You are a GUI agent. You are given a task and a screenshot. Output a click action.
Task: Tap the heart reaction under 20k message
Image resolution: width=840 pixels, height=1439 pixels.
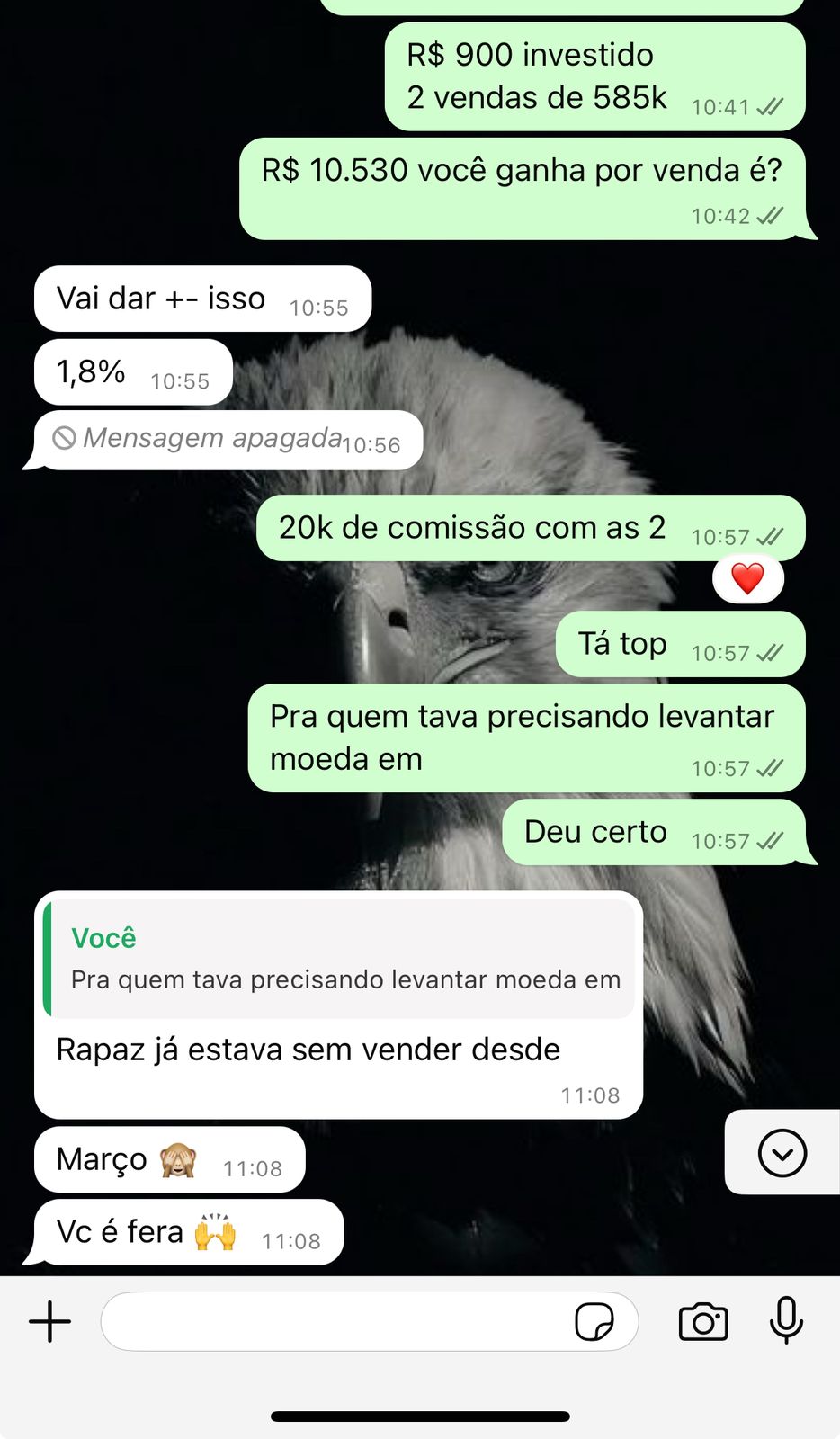pyautogui.click(x=747, y=578)
